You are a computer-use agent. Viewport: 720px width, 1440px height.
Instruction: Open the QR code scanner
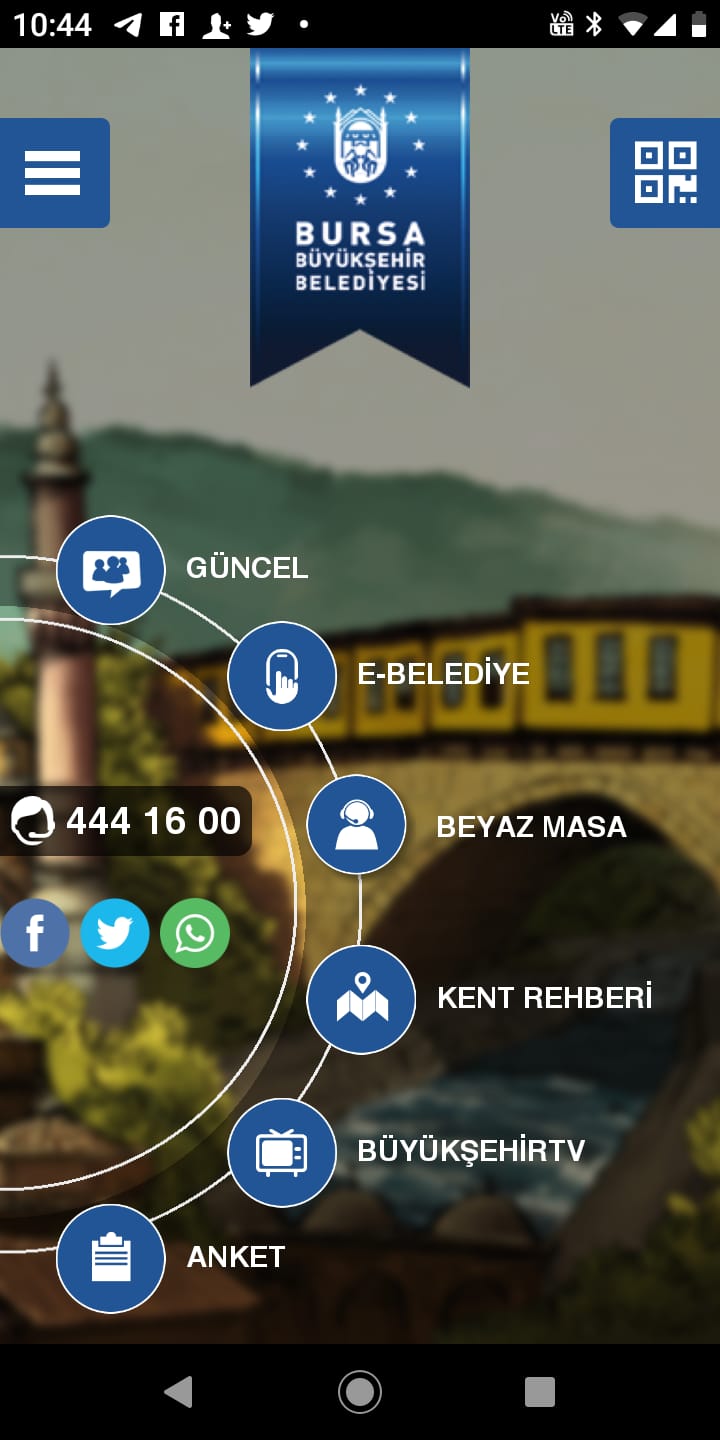[x=666, y=173]
